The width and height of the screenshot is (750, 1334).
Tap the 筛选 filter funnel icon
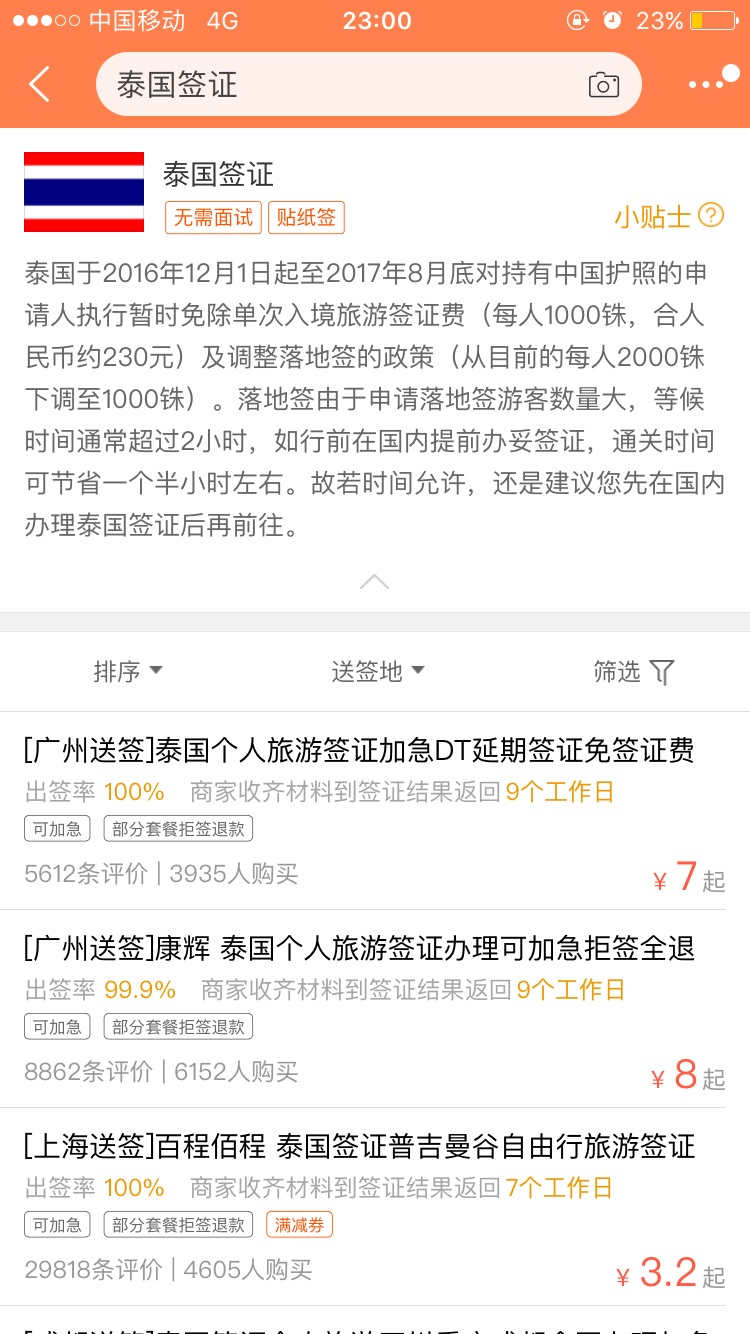(x=661, y=672)
